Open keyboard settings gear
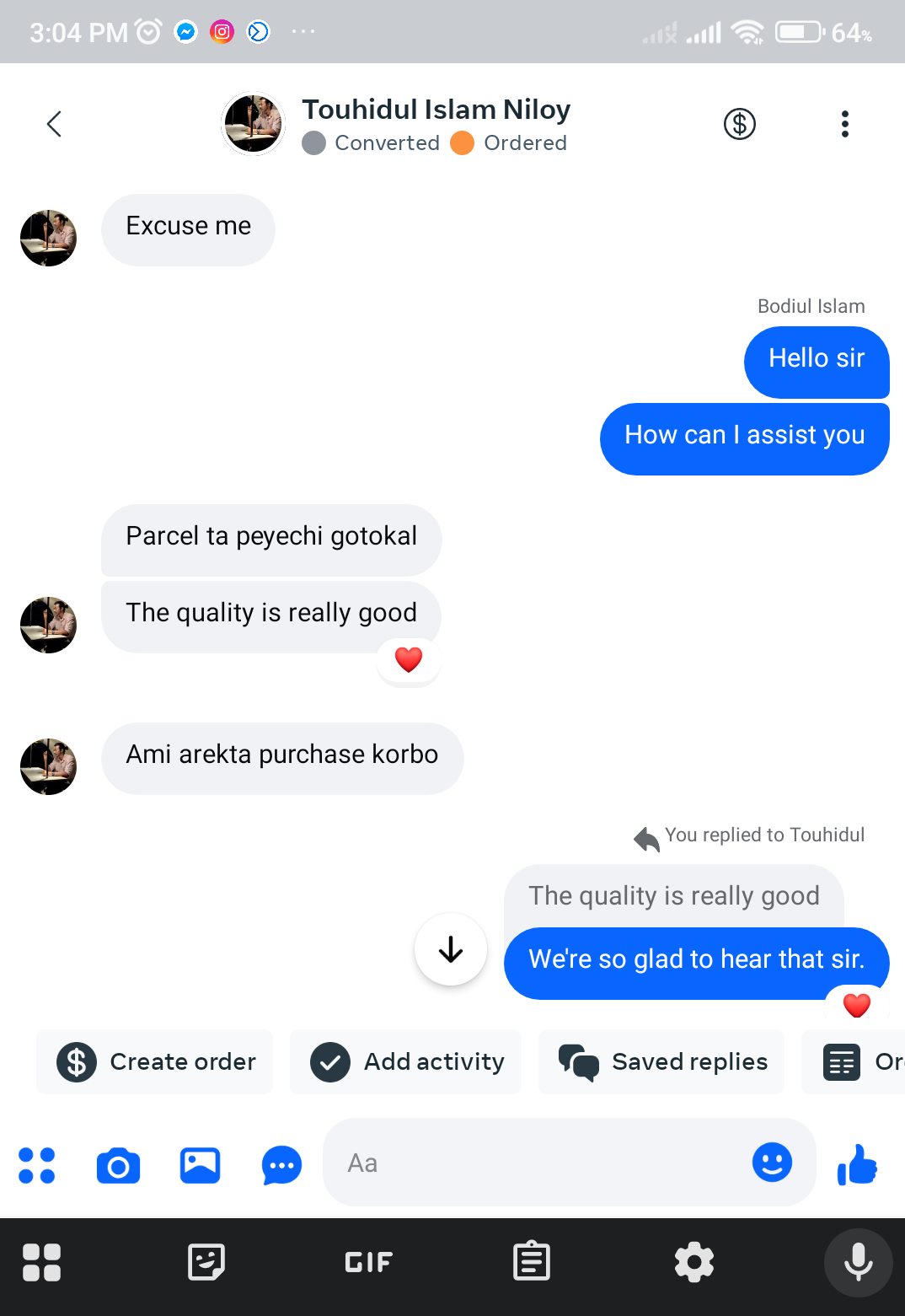This screenshot has height=1316, width=905. click(x=694, y=1262)
